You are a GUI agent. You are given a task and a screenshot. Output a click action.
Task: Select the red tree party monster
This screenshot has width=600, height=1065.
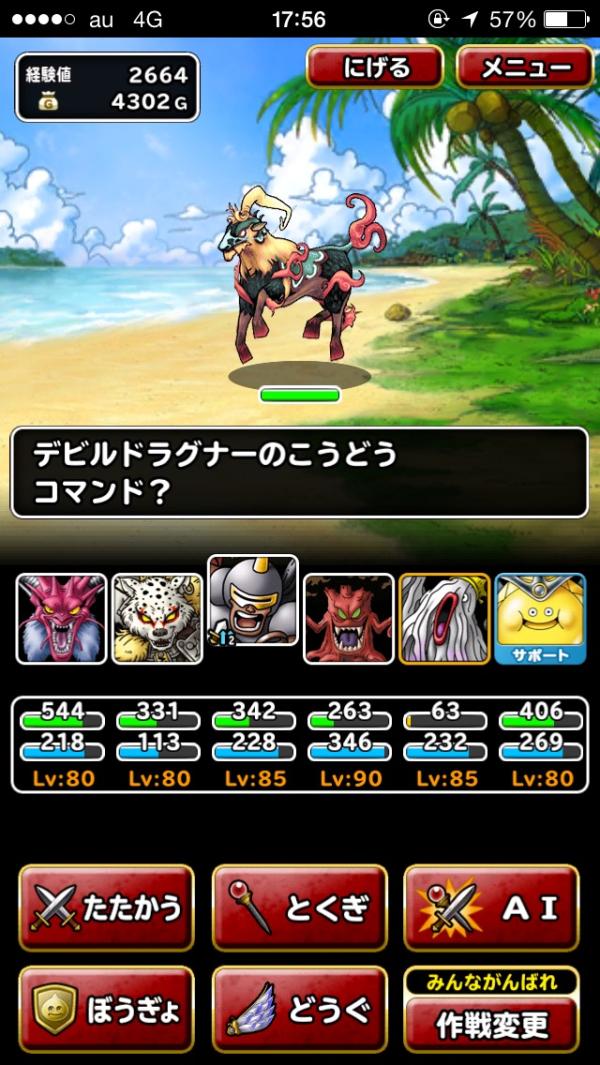pyautogui.click(x=349, y=618)
